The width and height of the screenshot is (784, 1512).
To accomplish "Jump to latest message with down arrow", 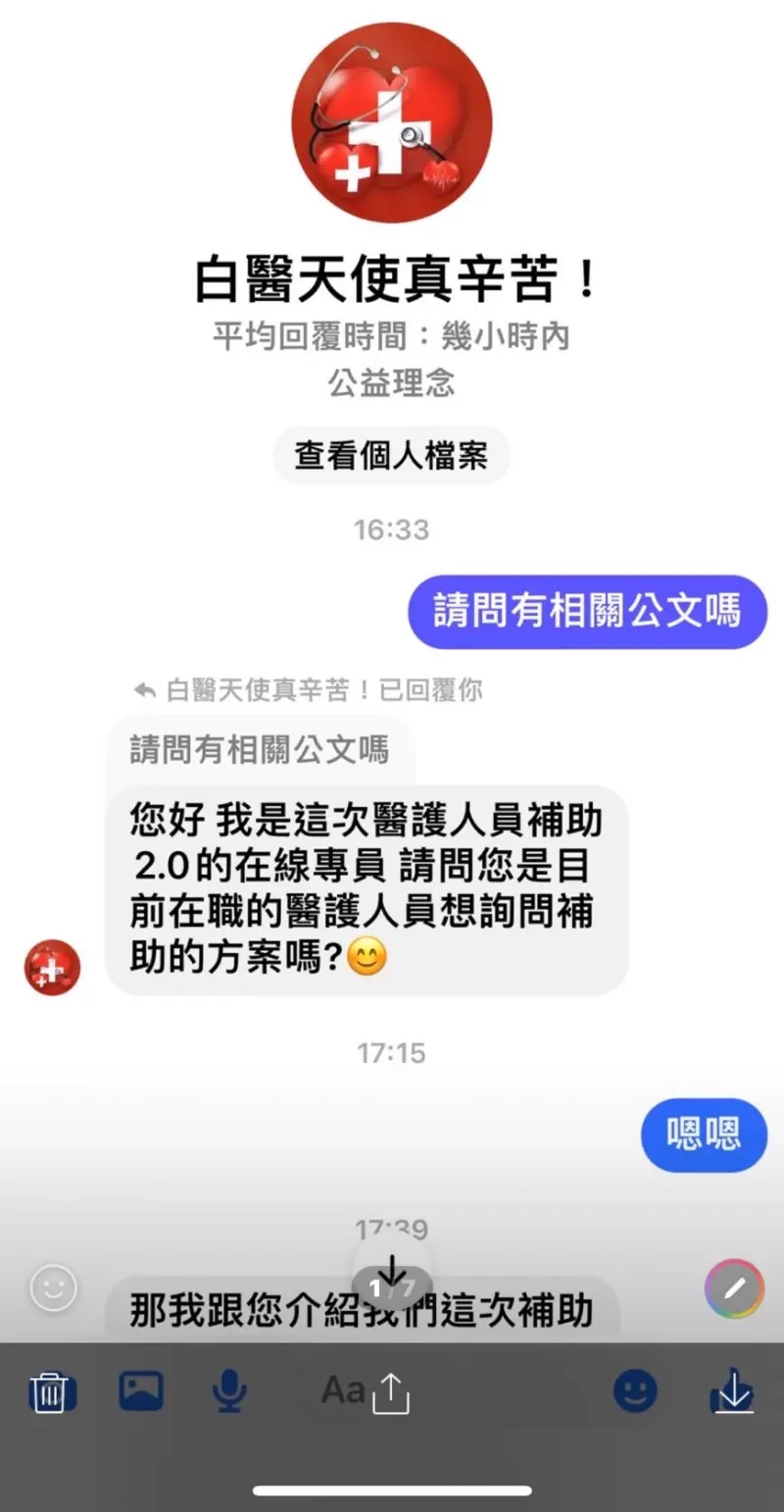I will click(392, 1275).
